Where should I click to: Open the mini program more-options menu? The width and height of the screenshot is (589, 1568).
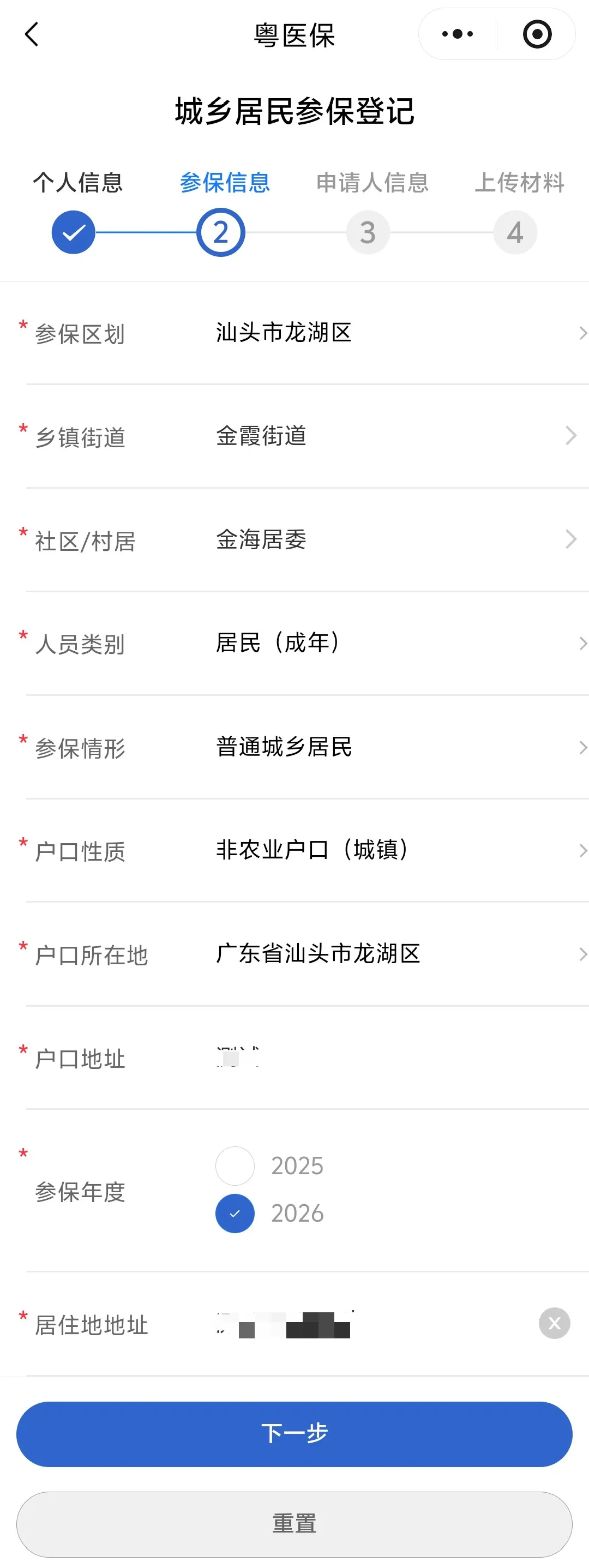coord(458,34)
